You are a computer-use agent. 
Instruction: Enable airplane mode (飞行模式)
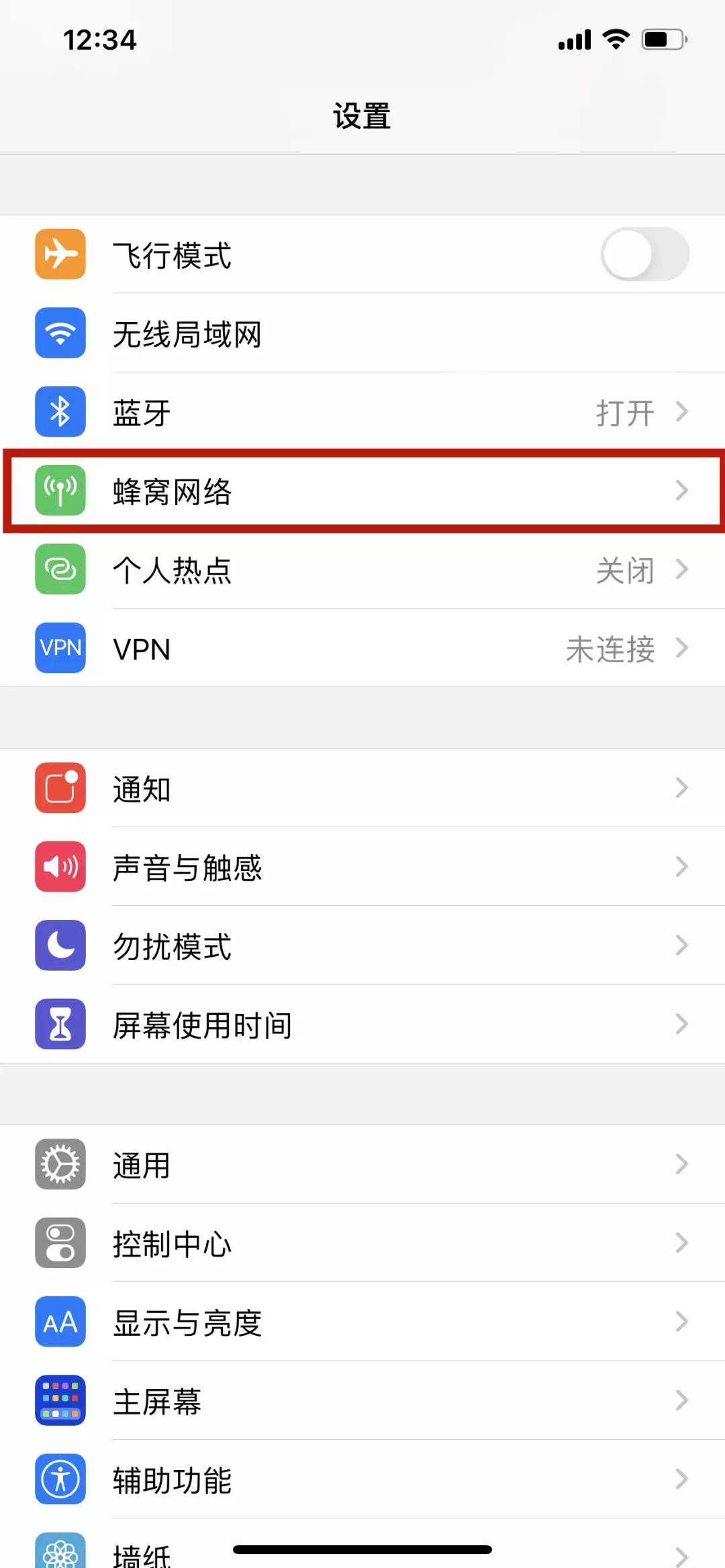[644, 255]
